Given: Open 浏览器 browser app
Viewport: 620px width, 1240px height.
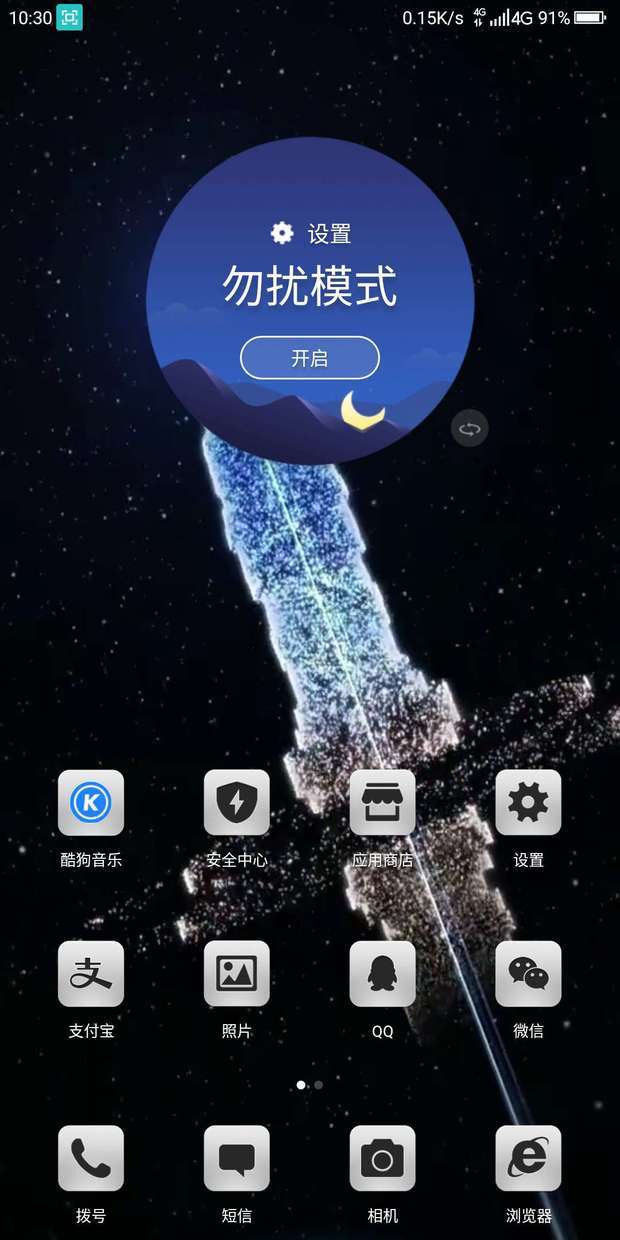Looking at the screenshot, I should 528,1159.
